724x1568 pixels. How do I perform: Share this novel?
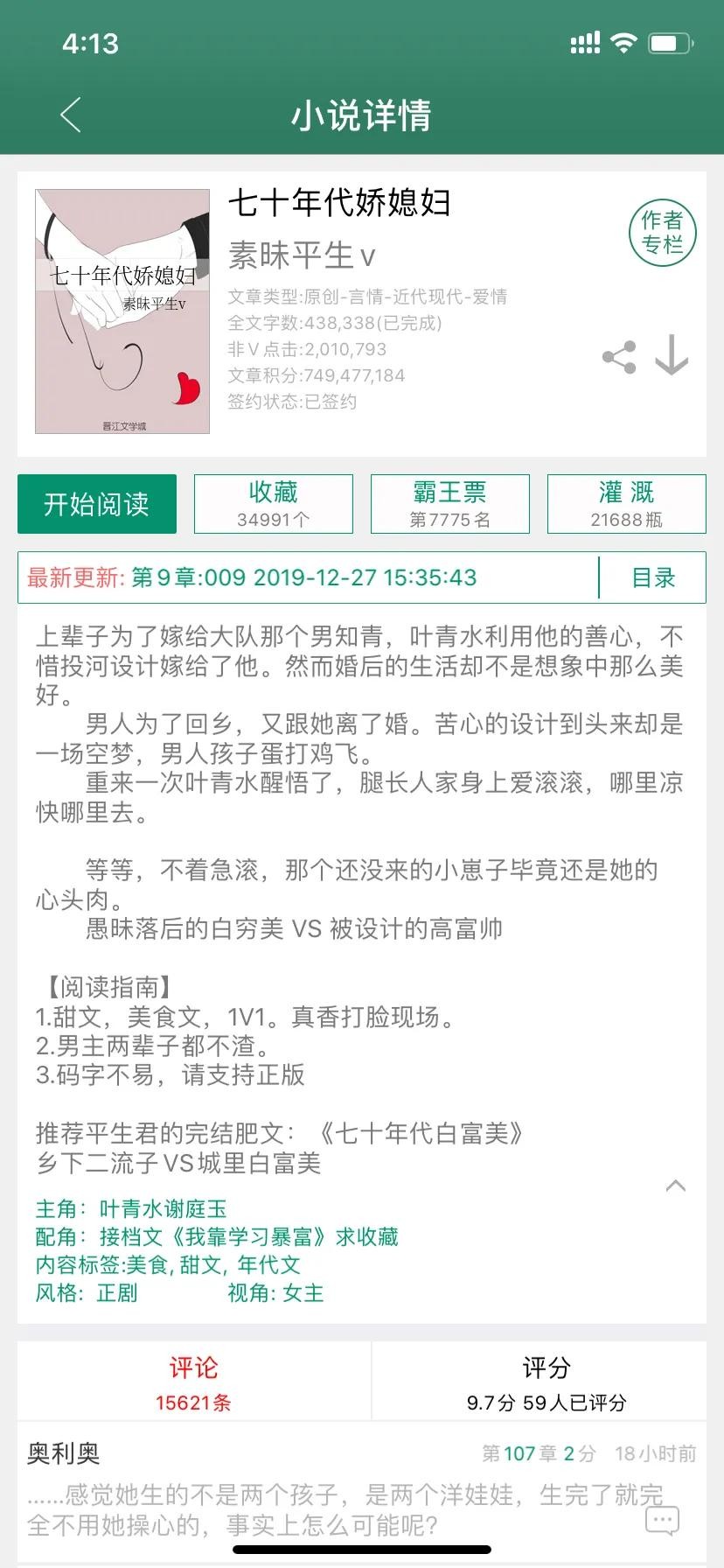(x=619, y=357)
